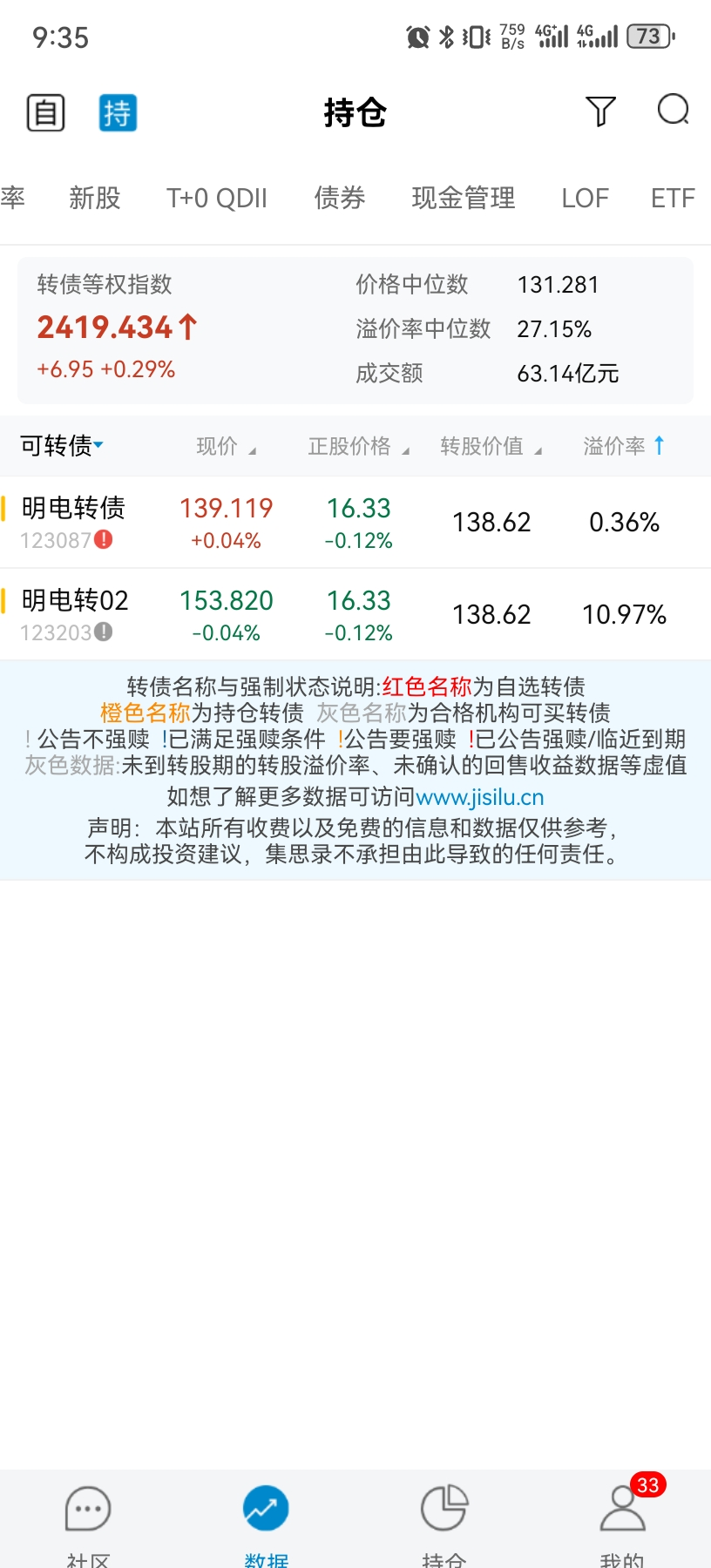Expand the 可转债 dropdown
Image resolution: width=711 pixels, height=1568 pixels.
coord(62,446)
